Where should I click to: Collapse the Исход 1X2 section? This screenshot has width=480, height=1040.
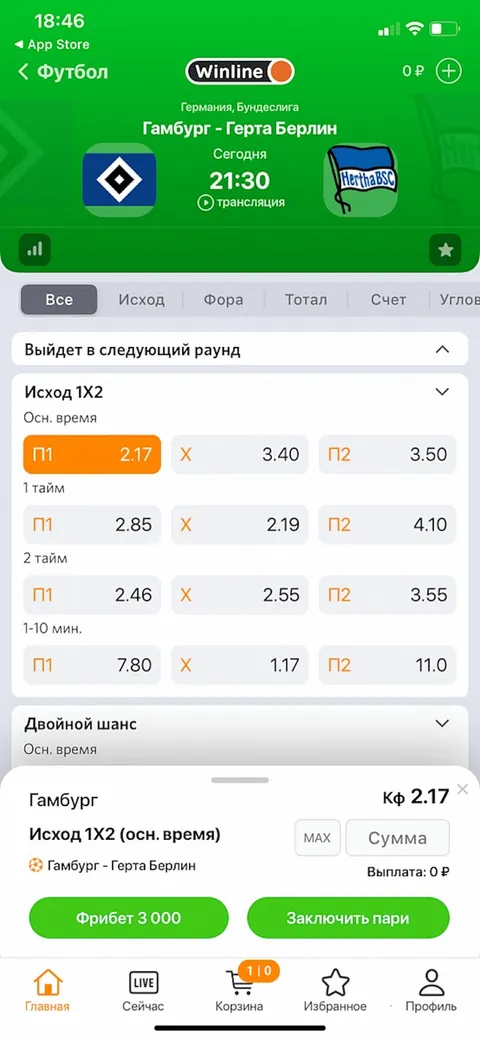coord(442,392)
